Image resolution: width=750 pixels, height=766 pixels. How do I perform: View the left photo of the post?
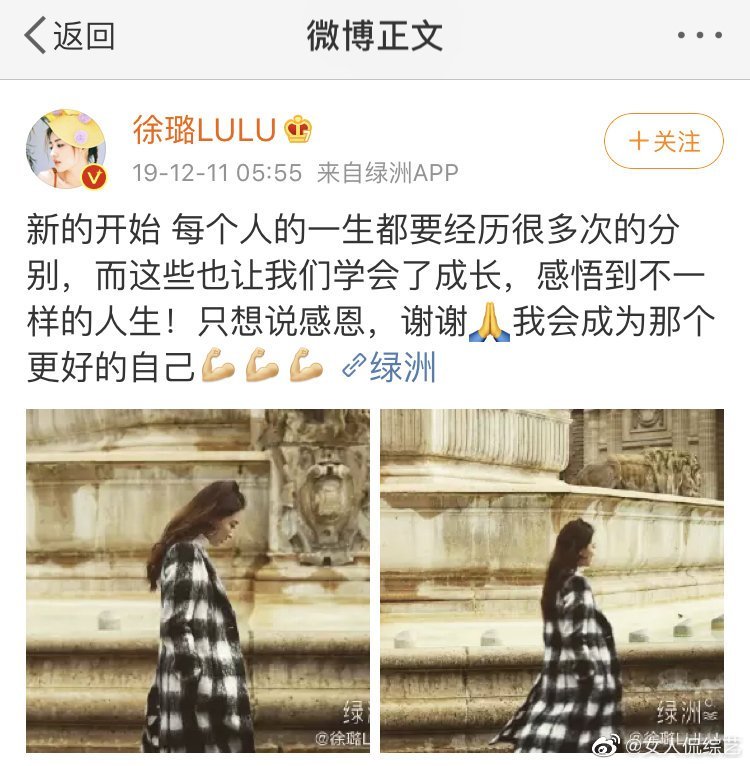[198, 580]
